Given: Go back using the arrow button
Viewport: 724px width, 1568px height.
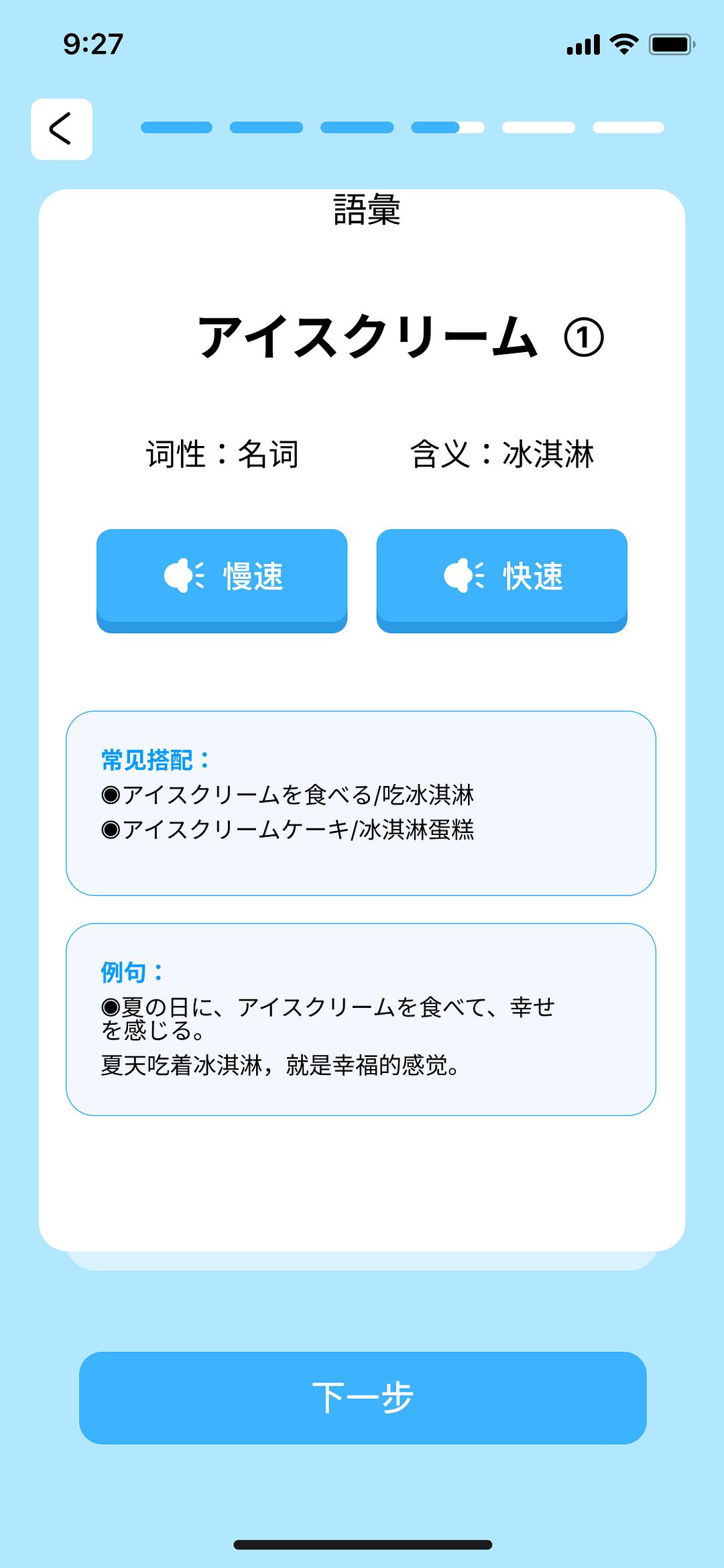Looking at the screenshot, I should coord(62,129).
